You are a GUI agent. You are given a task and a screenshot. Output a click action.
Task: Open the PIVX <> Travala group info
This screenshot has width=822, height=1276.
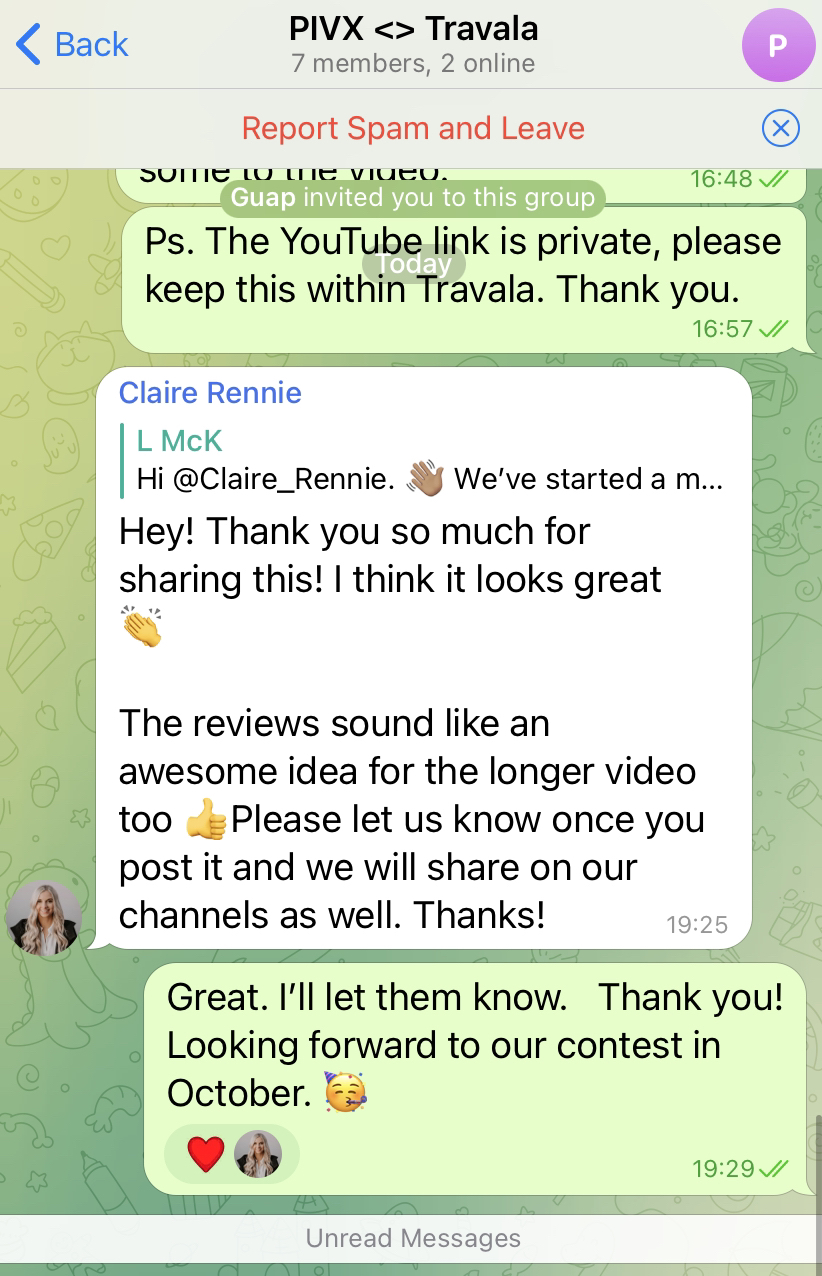coord(413,45)
